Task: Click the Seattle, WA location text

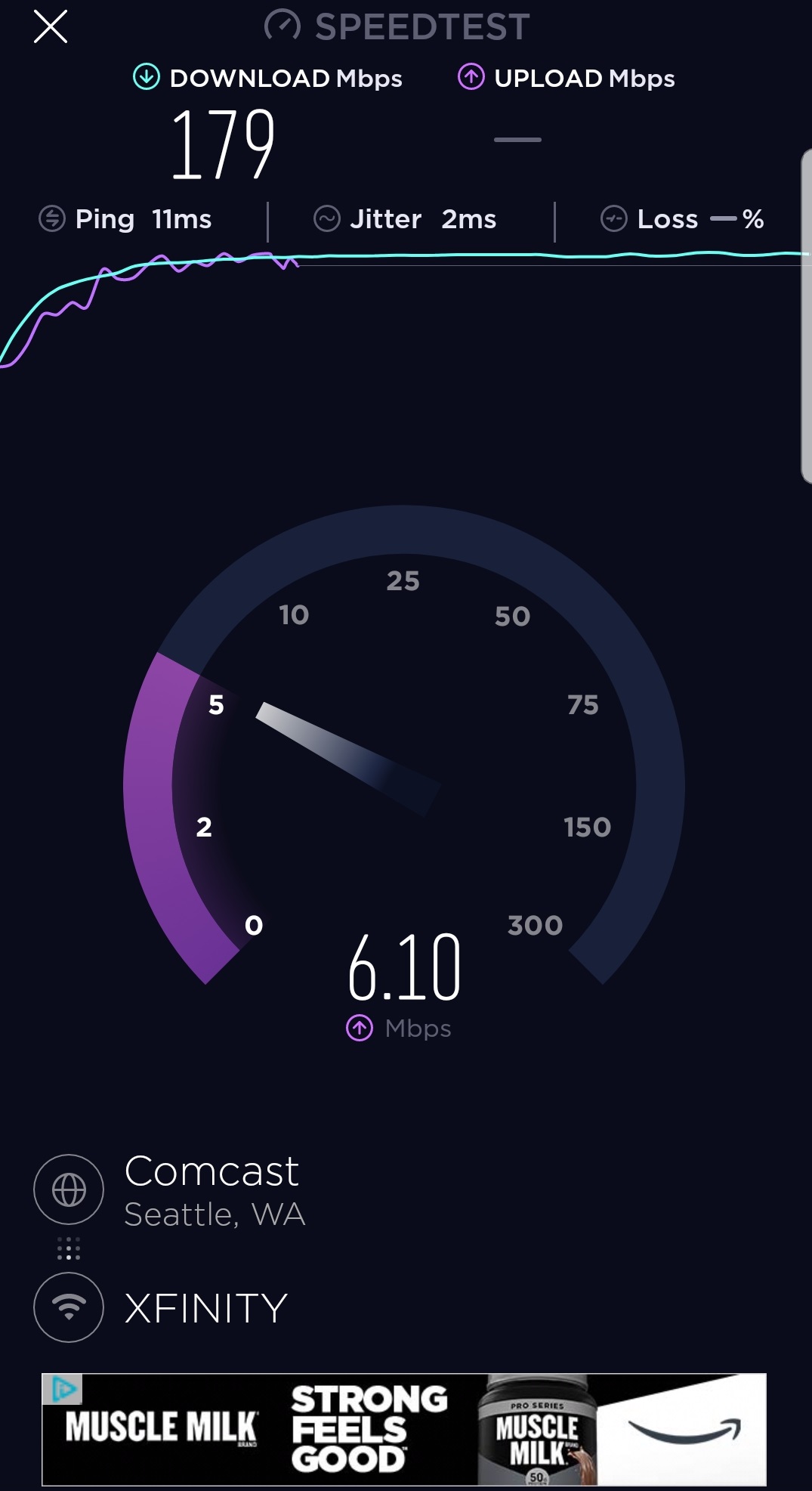Action: [x=215, y=1214]
